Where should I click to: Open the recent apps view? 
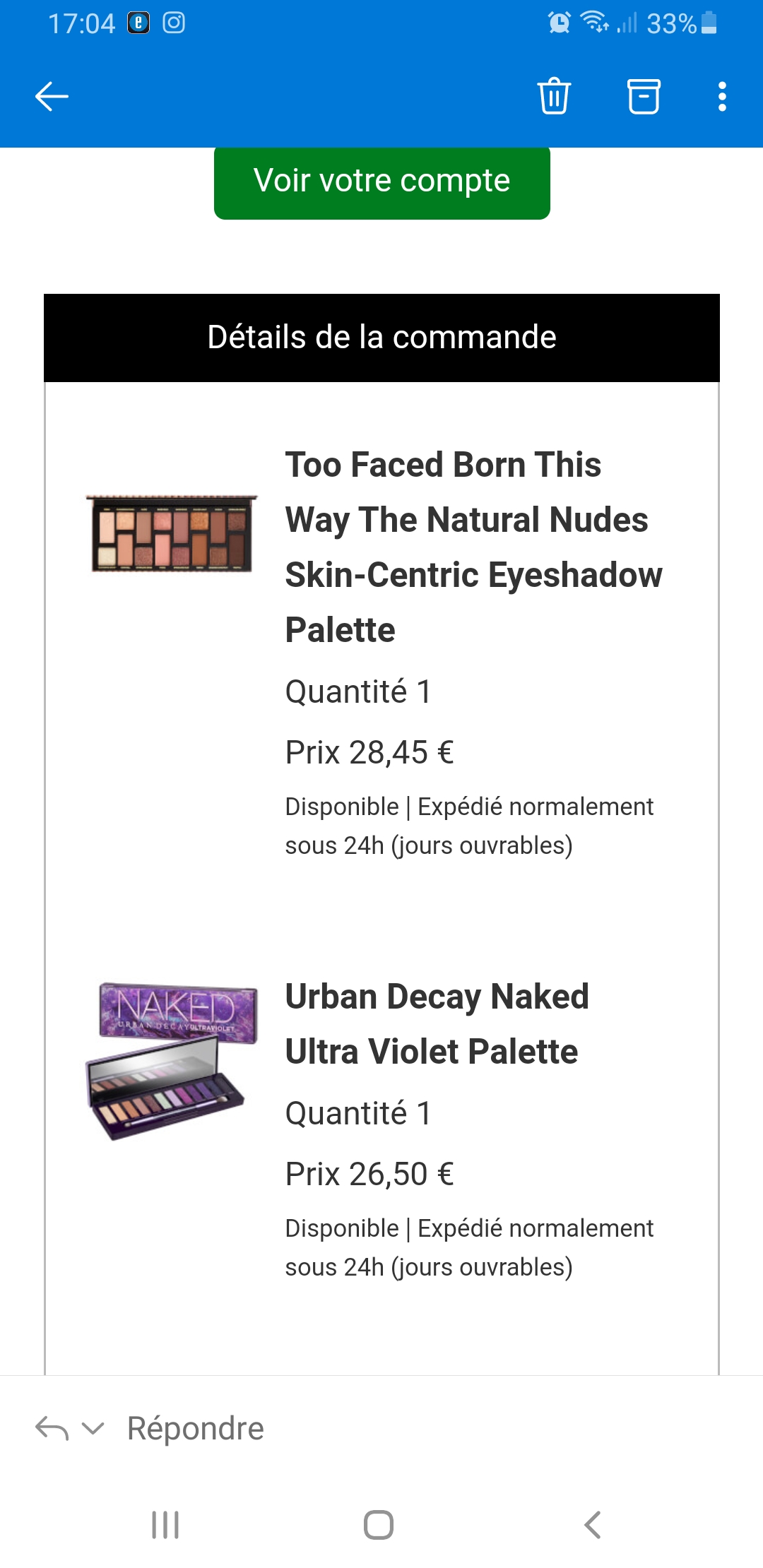pos(165,1524)
